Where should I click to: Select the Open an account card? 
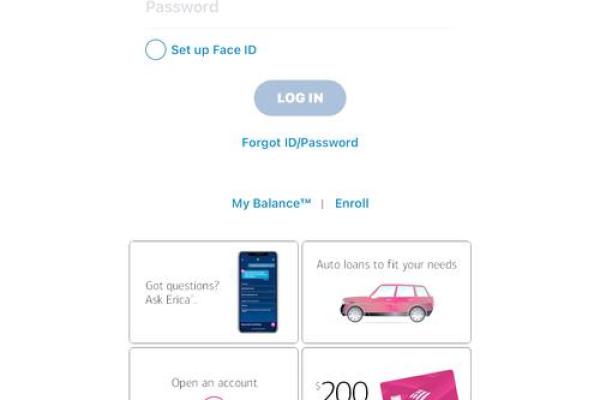213,376
